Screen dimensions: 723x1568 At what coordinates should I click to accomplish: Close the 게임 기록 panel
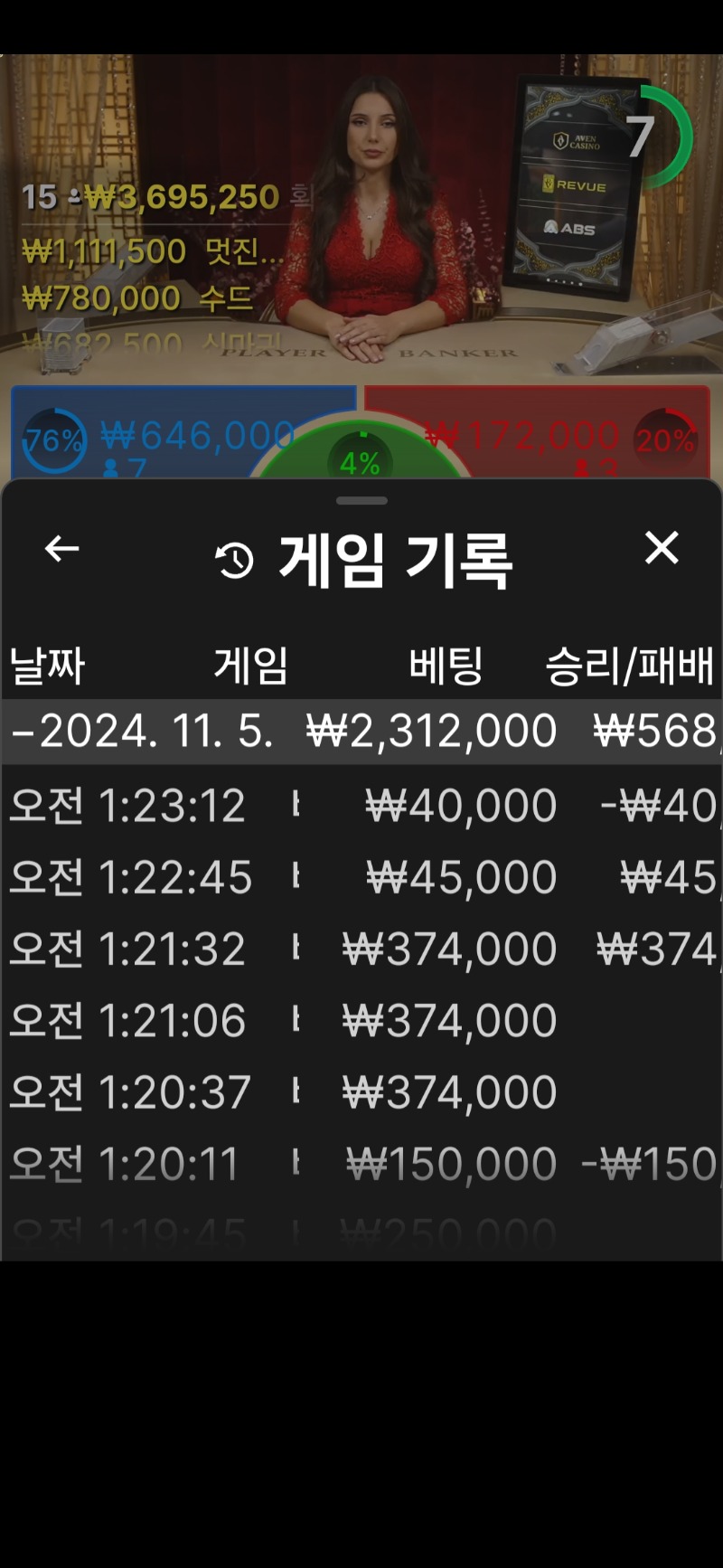(662, 548)
